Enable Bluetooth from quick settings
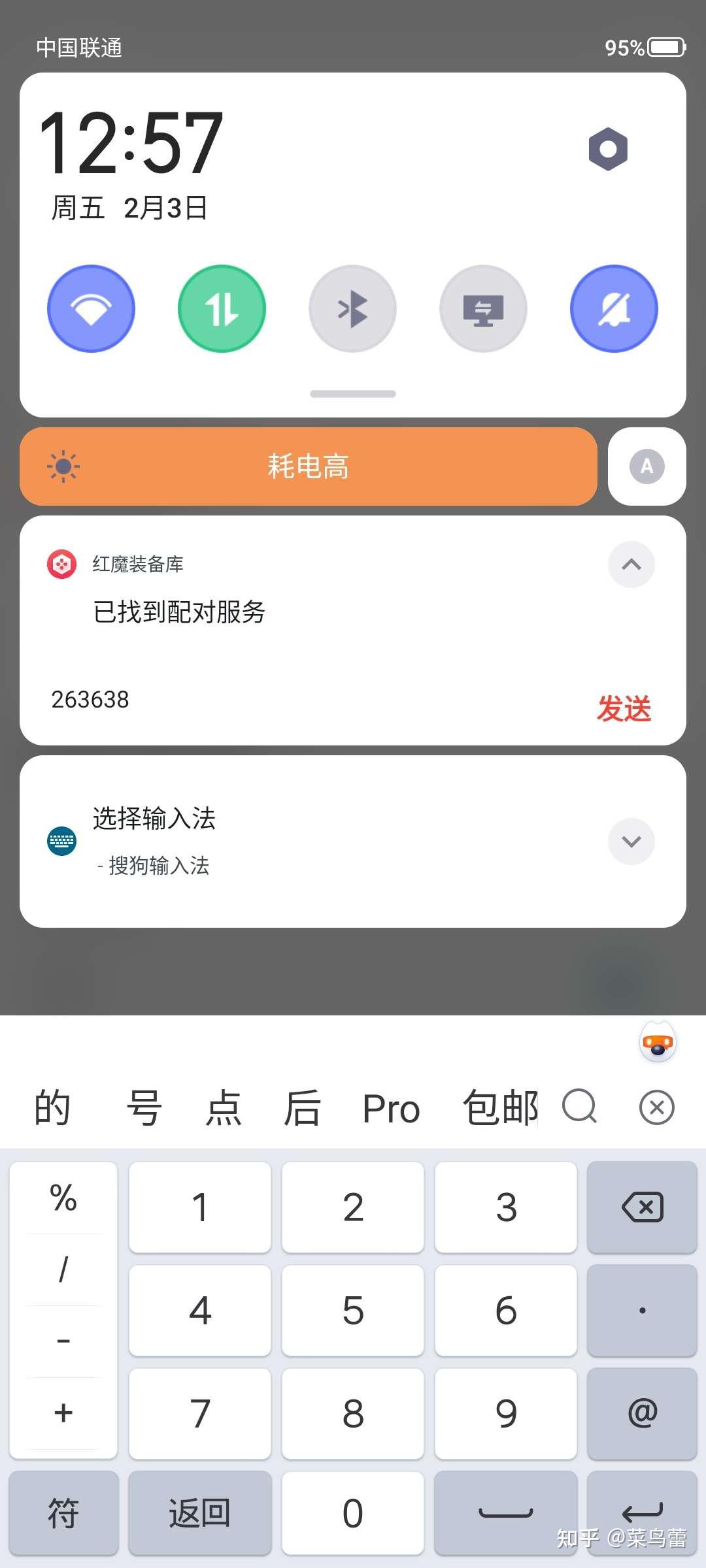 point(352,308)
